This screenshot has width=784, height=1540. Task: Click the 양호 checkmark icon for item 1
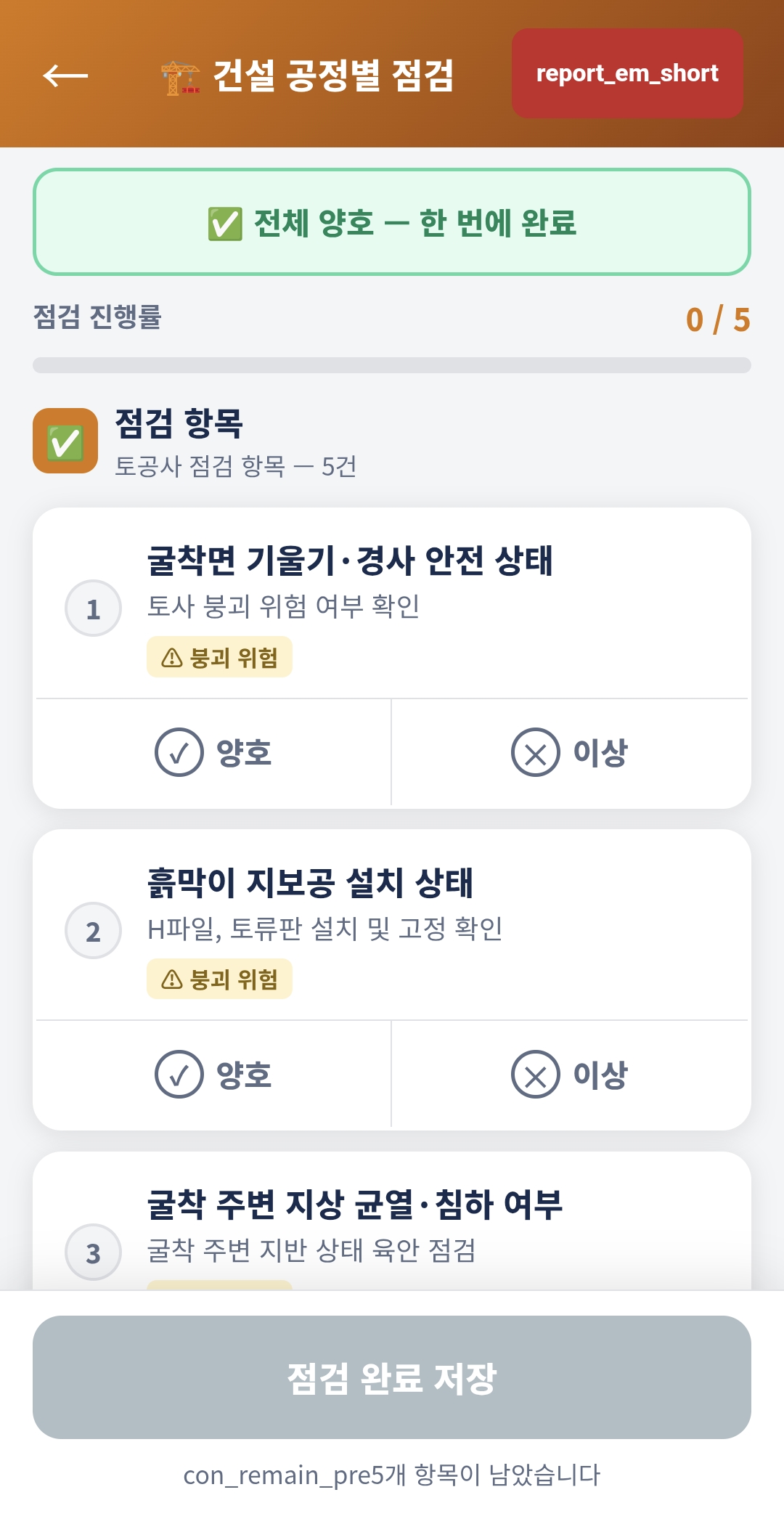pyautogui.click(x=178, y=751)
